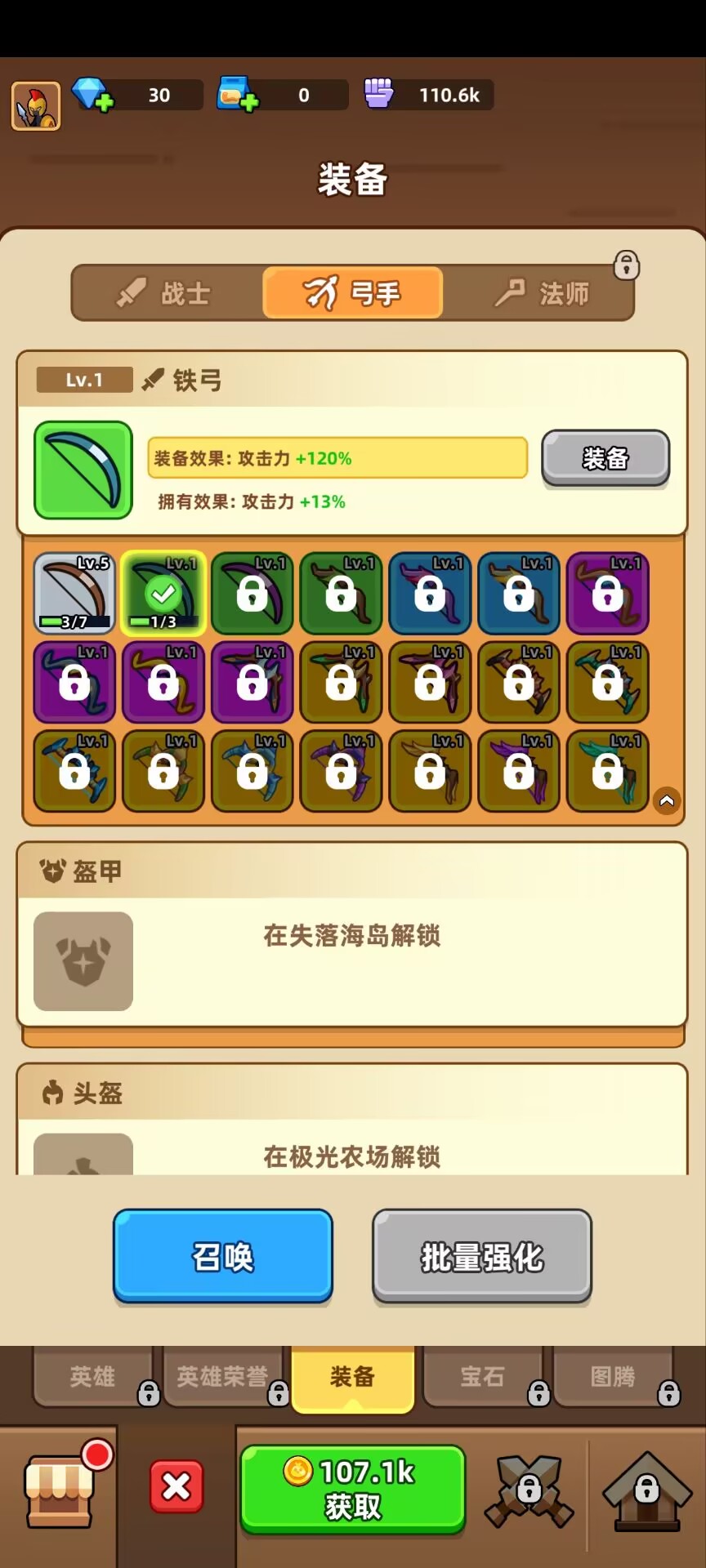Screen dimensions: 706x1568
Task: Open the locked 图腾 tab
Action: coord(613,1377)
